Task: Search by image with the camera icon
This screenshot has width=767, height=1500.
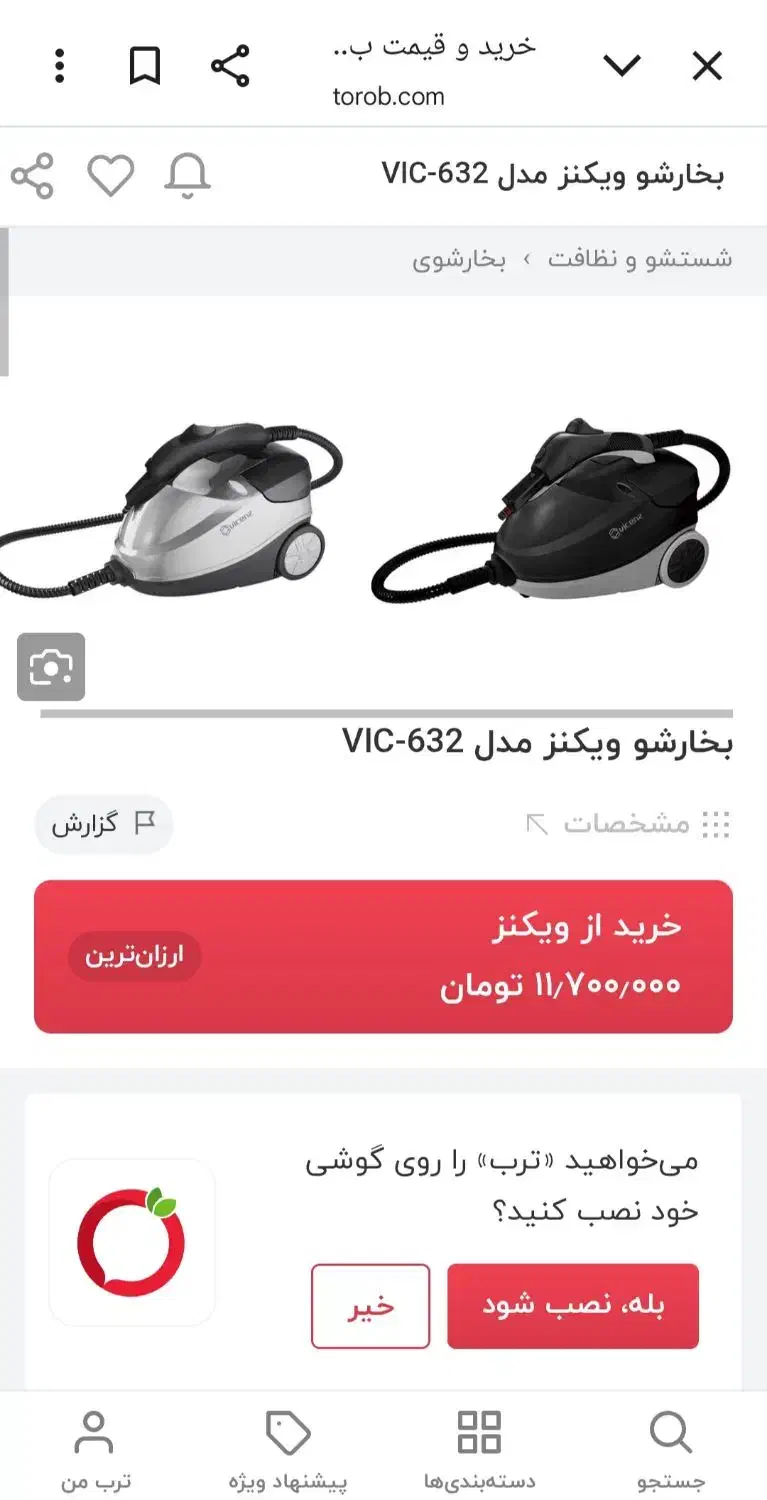Action: click(x=51, y=667)
